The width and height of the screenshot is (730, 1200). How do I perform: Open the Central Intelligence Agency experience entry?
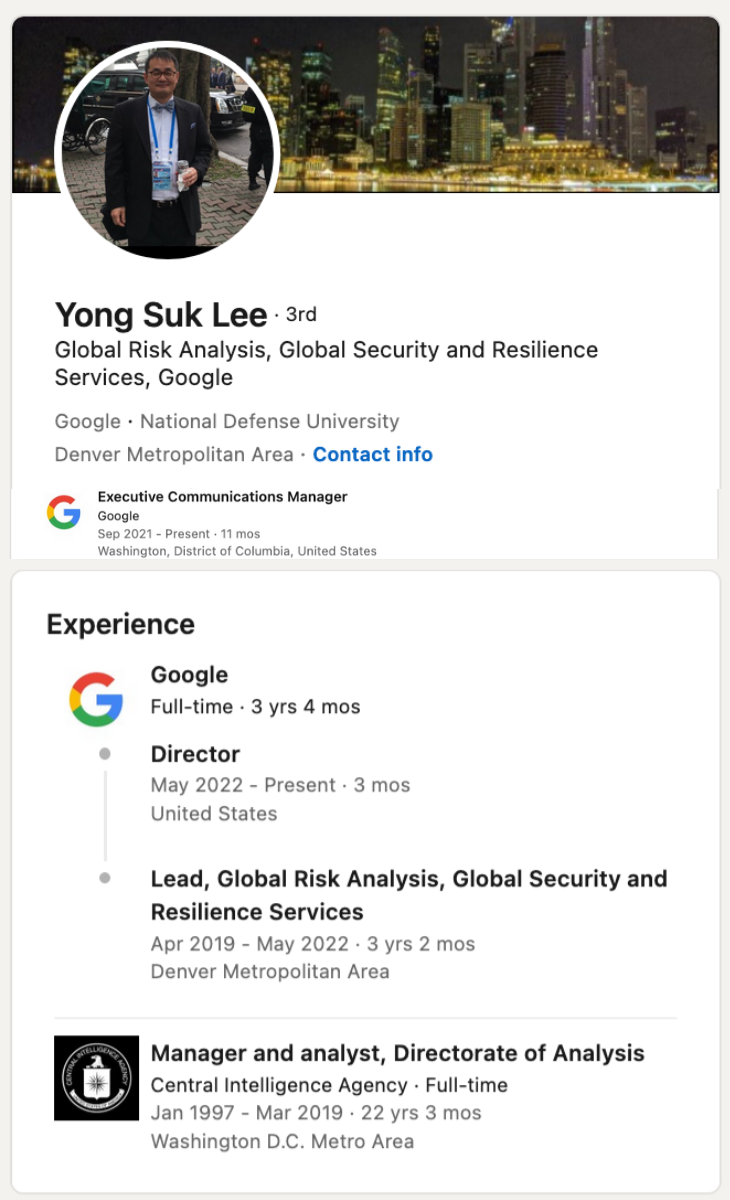[x=397, y=1053]
